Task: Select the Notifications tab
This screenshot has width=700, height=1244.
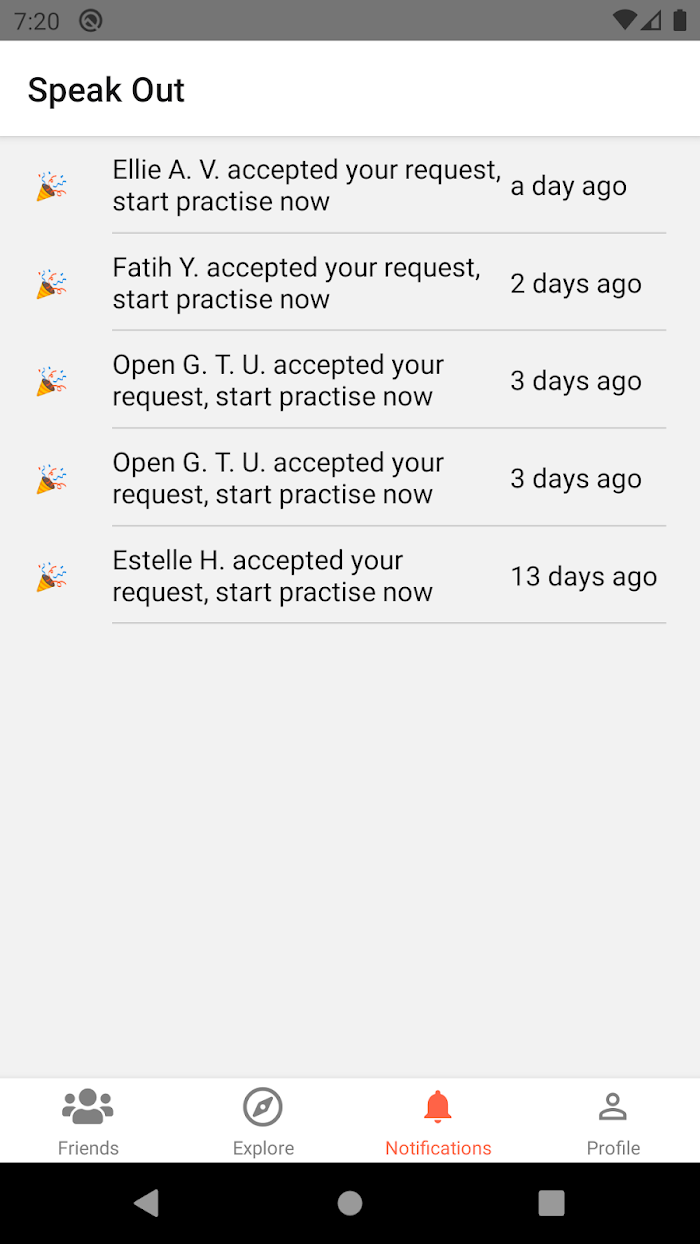Action: 438,1121
